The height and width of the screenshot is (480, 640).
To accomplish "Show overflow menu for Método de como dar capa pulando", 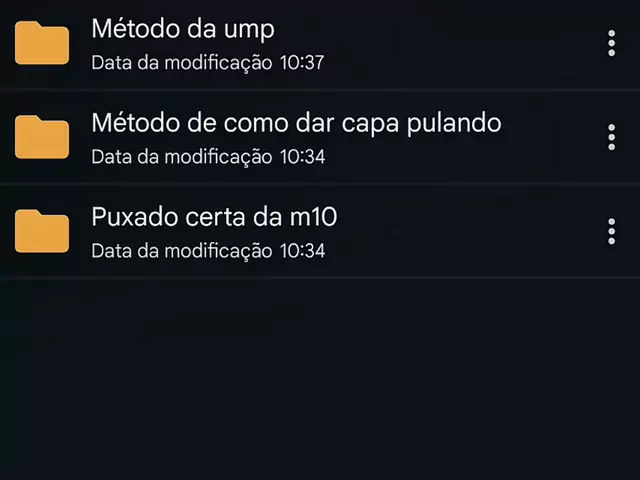I will 611,137.
